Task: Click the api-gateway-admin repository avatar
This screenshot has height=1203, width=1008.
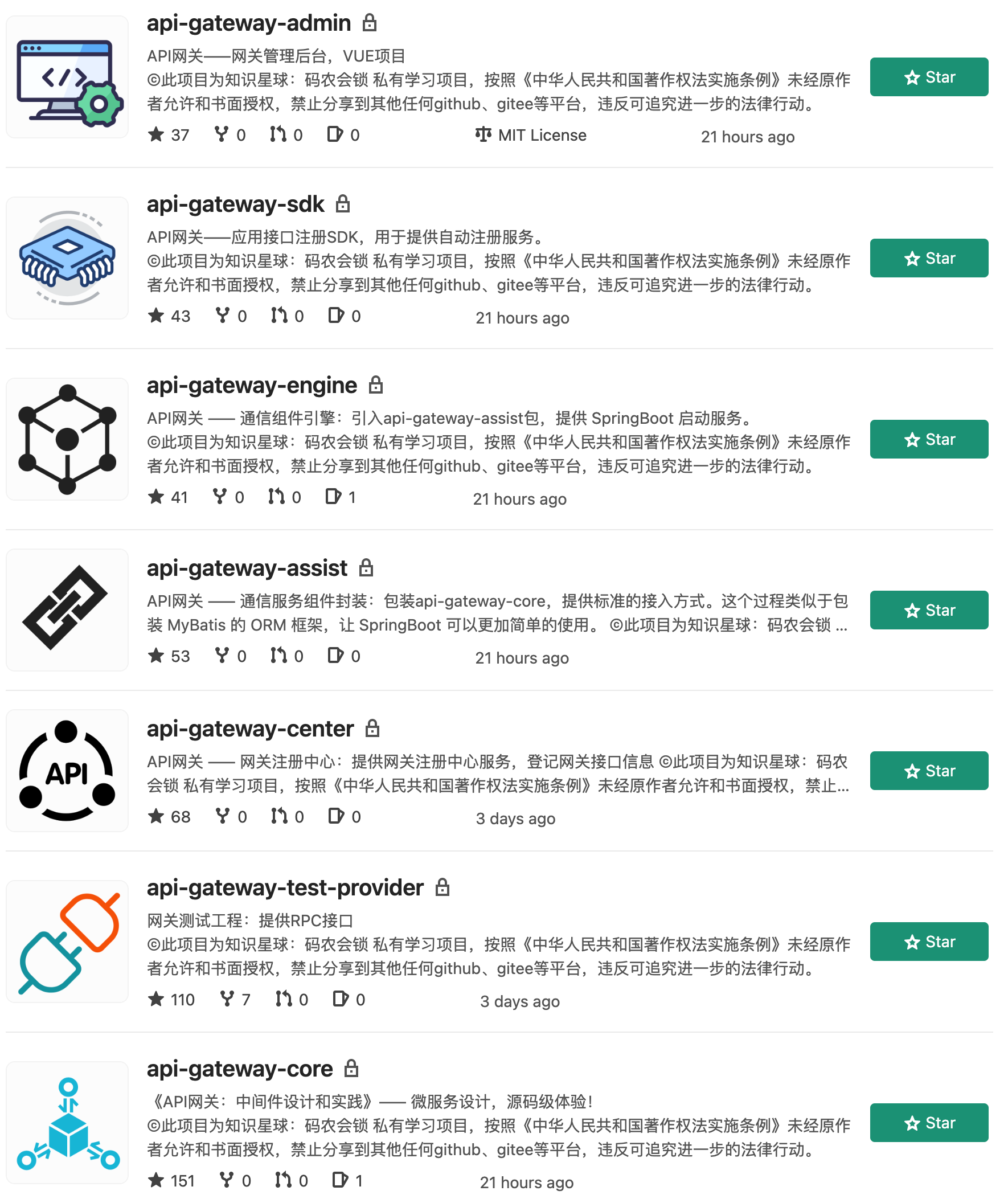Action: 67,77
